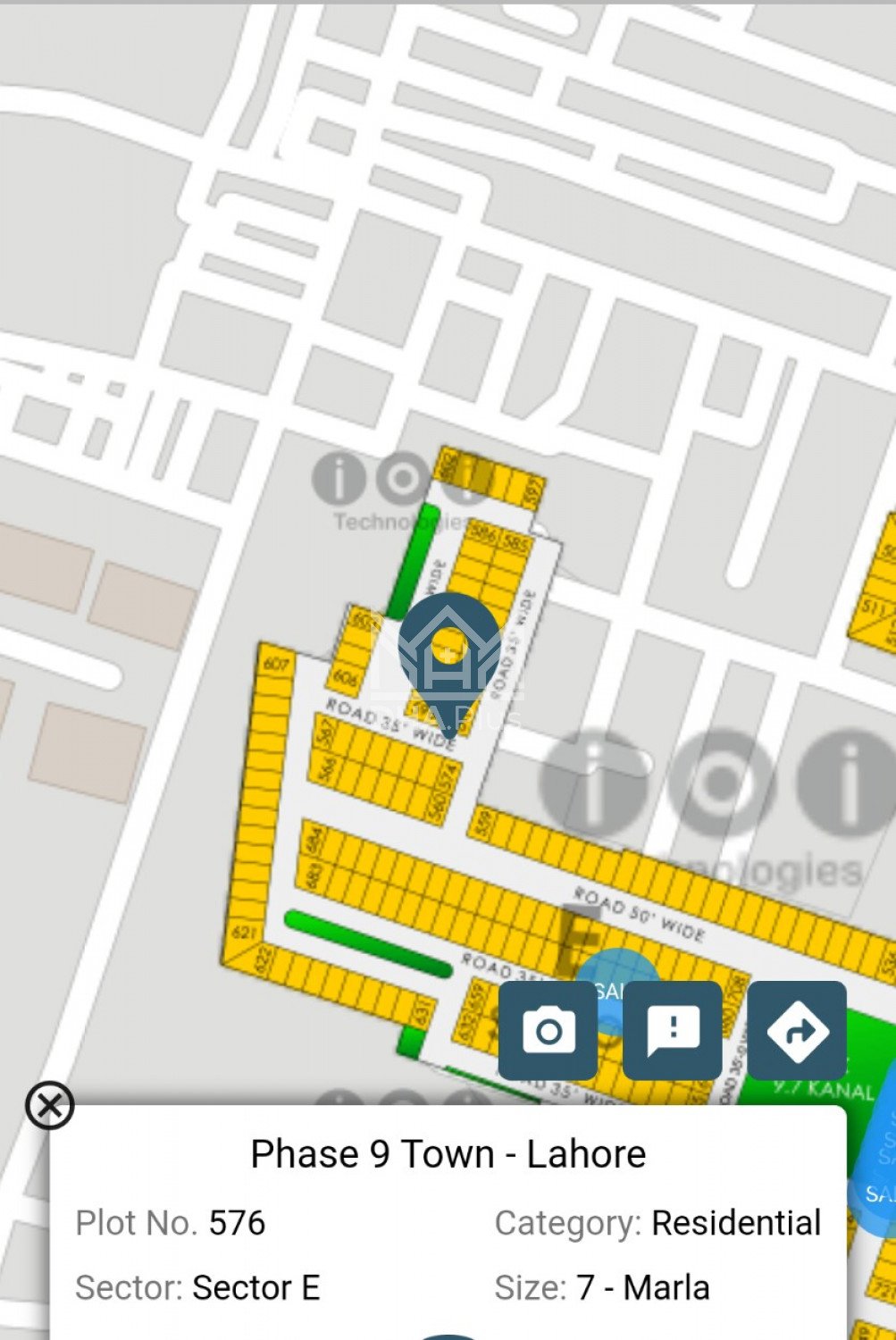Open the camera snapshot button
Image resolution: width=896 pixels, height=1340 pixels.
coord(548,1031)
